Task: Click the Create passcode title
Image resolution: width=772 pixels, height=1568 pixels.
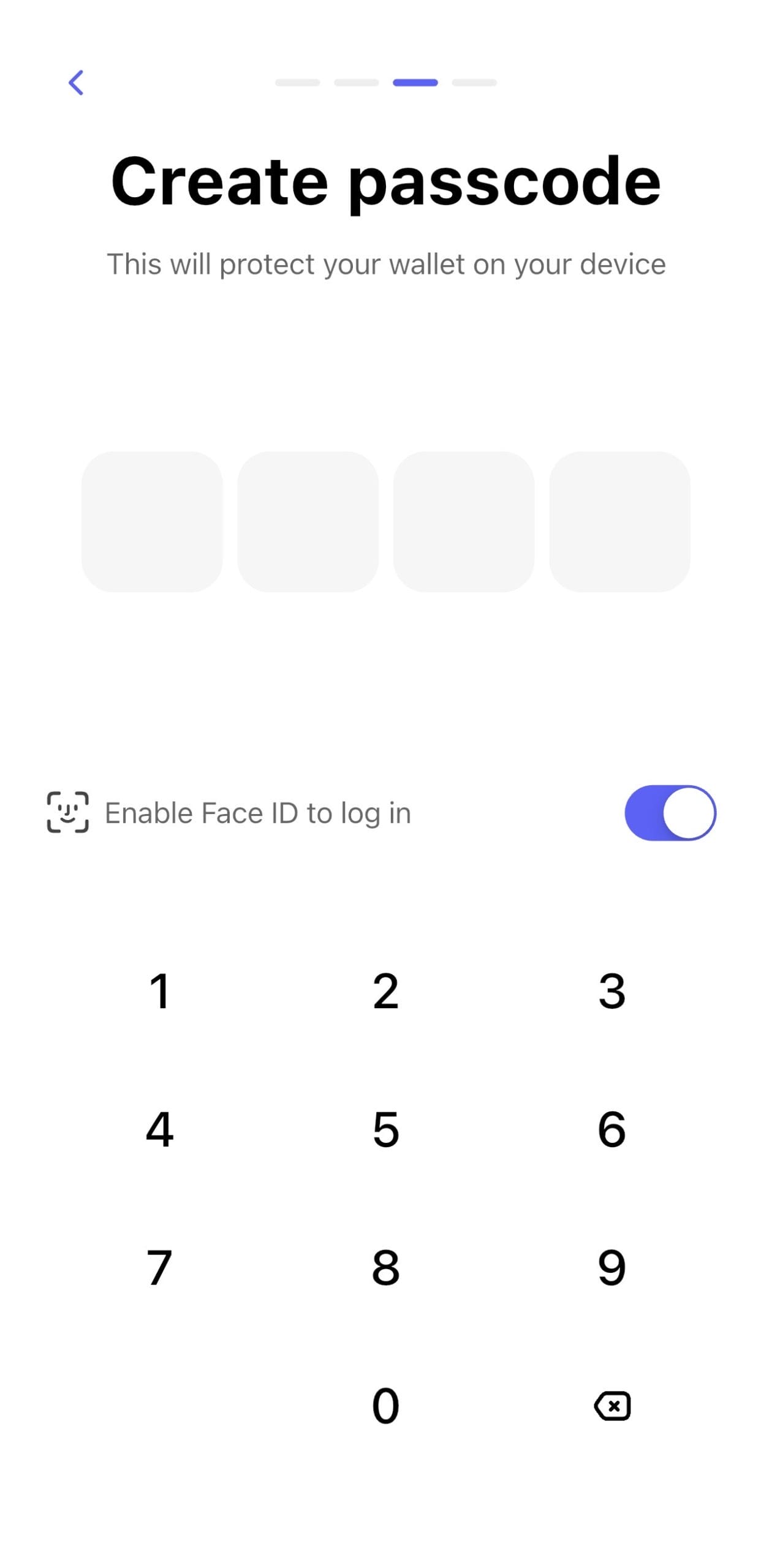Action: 385,180
